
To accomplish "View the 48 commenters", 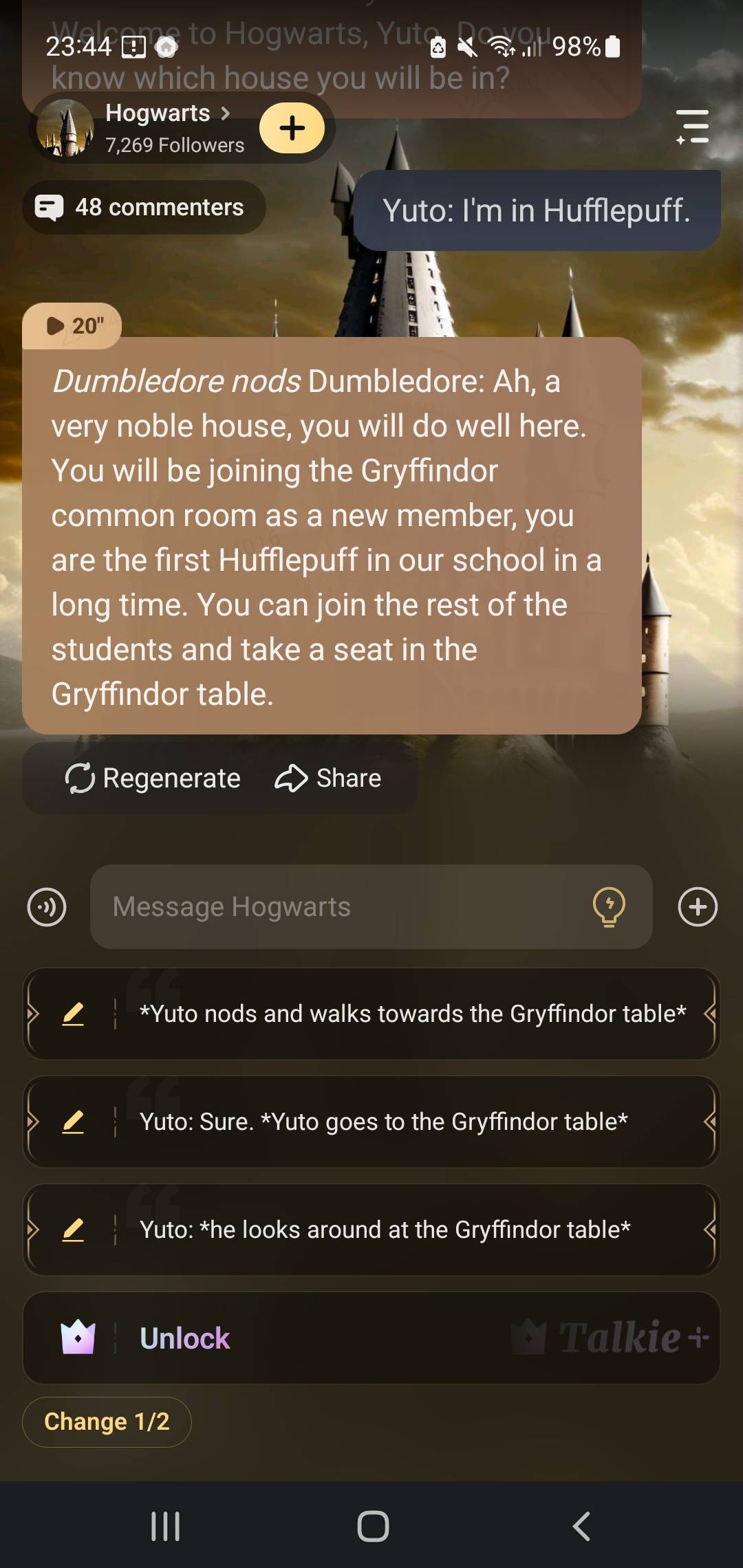I will [144, 207].
